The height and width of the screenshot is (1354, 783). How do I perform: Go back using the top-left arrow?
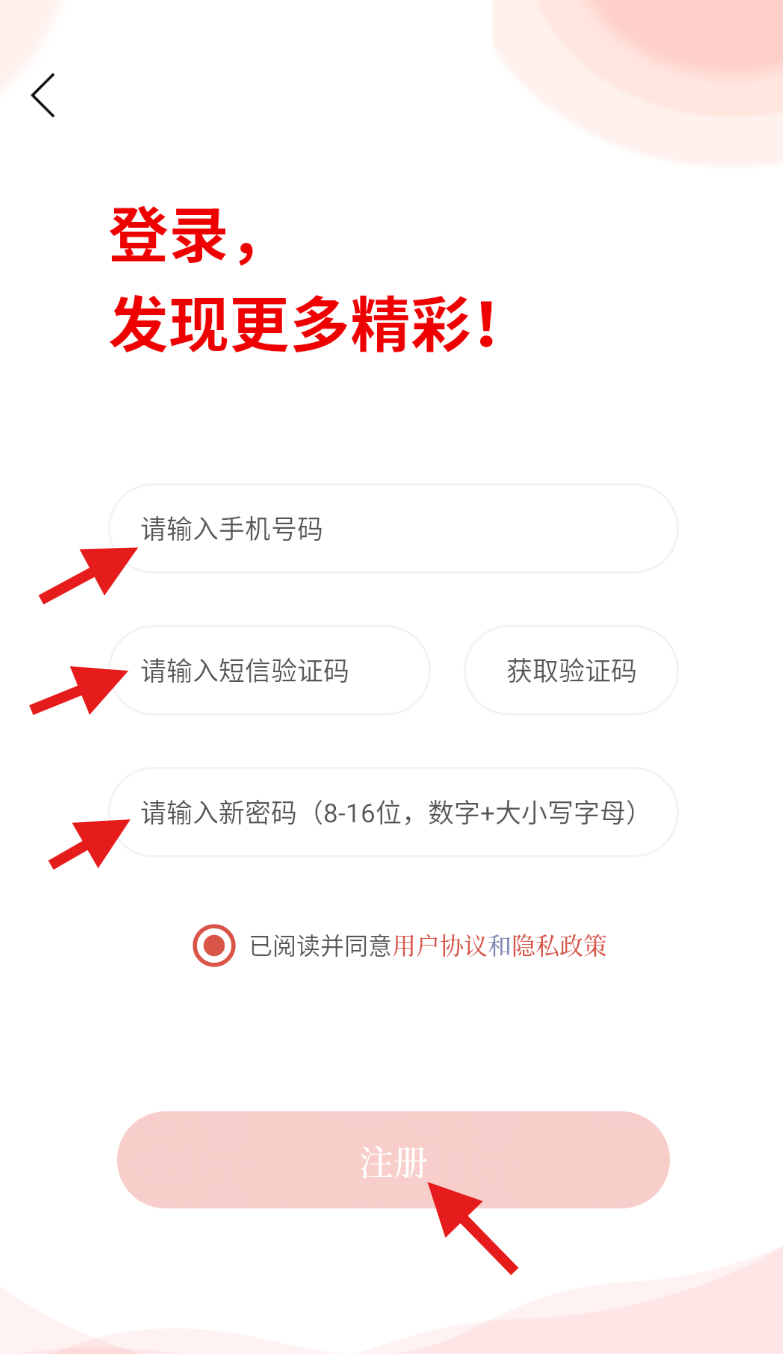(x=43, y=95)
